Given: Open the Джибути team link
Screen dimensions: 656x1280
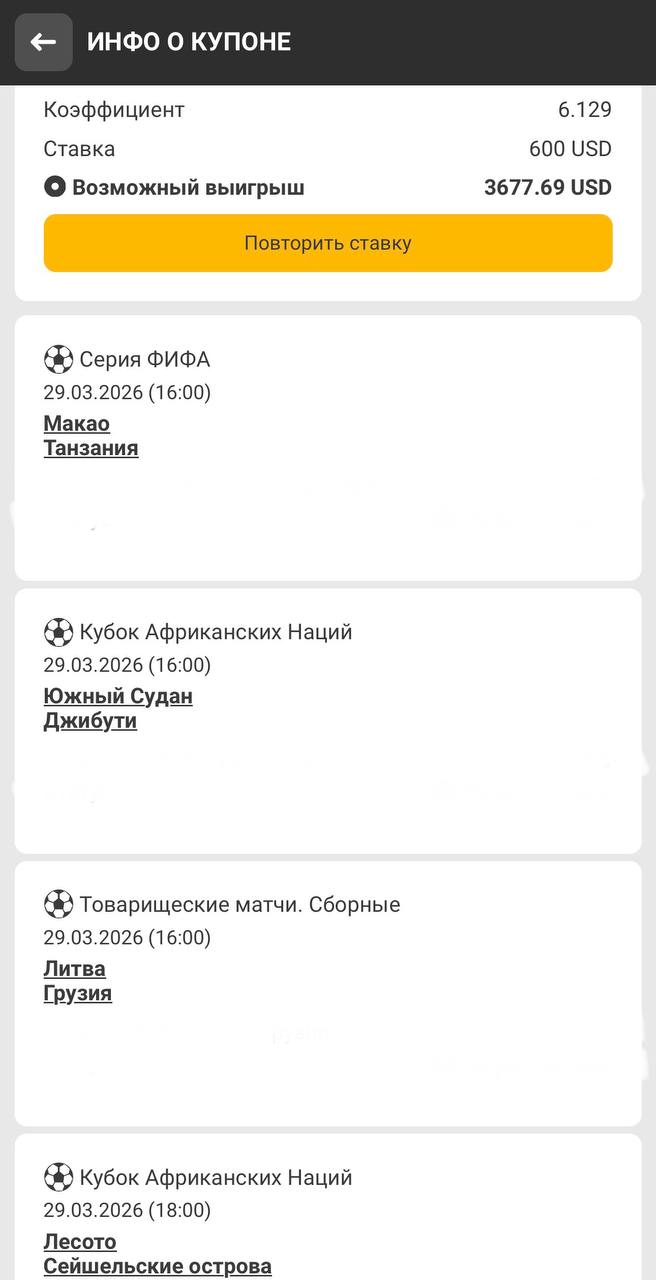Looking at the screenshot, I should (x=90, y=721).
